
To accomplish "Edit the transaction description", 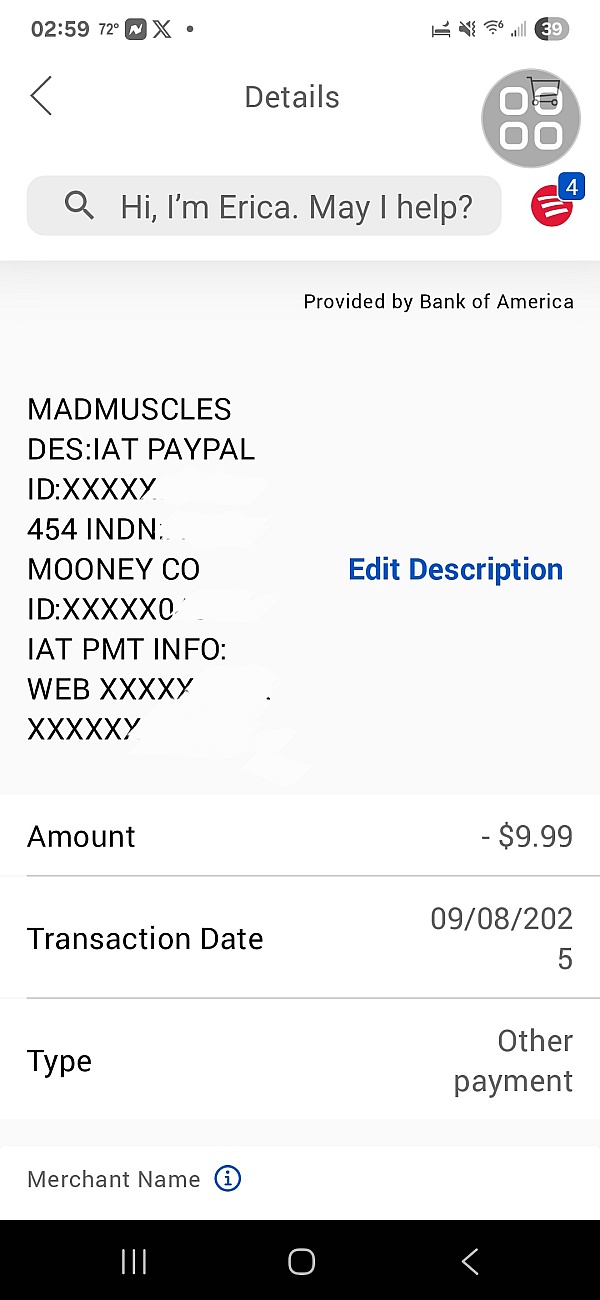I will coord(455,570).
